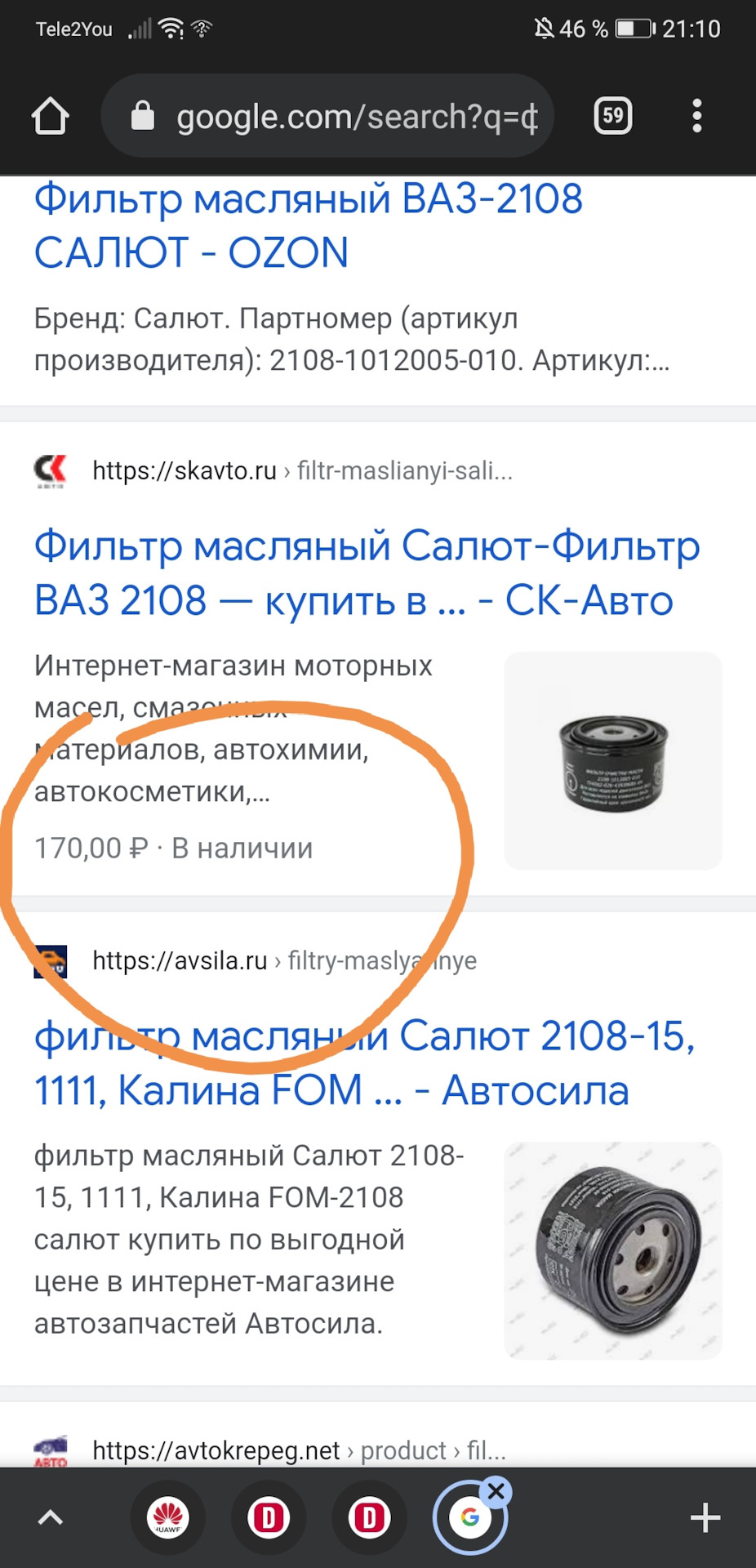Expand the bottom tab strip arrow
This screenshot has width=756, height=1568.
click(x=51, y=1517)
